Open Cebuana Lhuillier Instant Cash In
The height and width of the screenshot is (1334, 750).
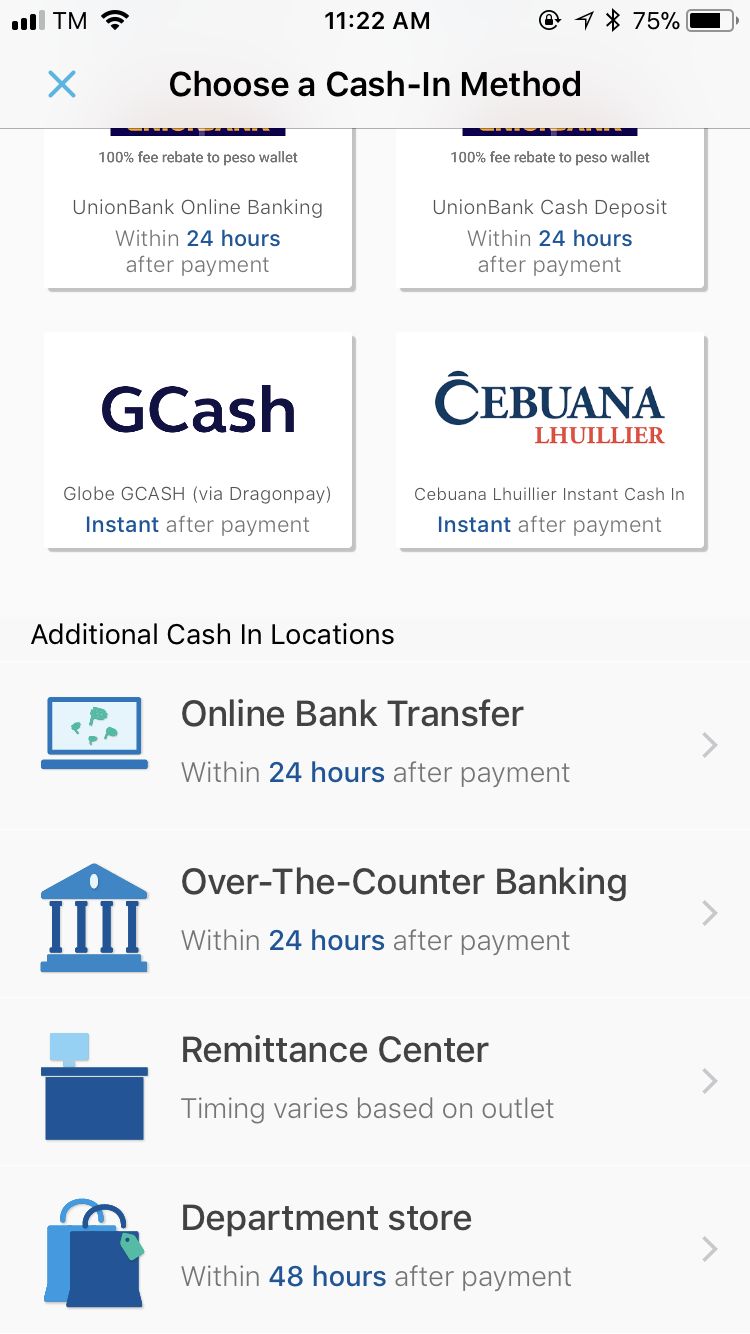tap(550, 441)
